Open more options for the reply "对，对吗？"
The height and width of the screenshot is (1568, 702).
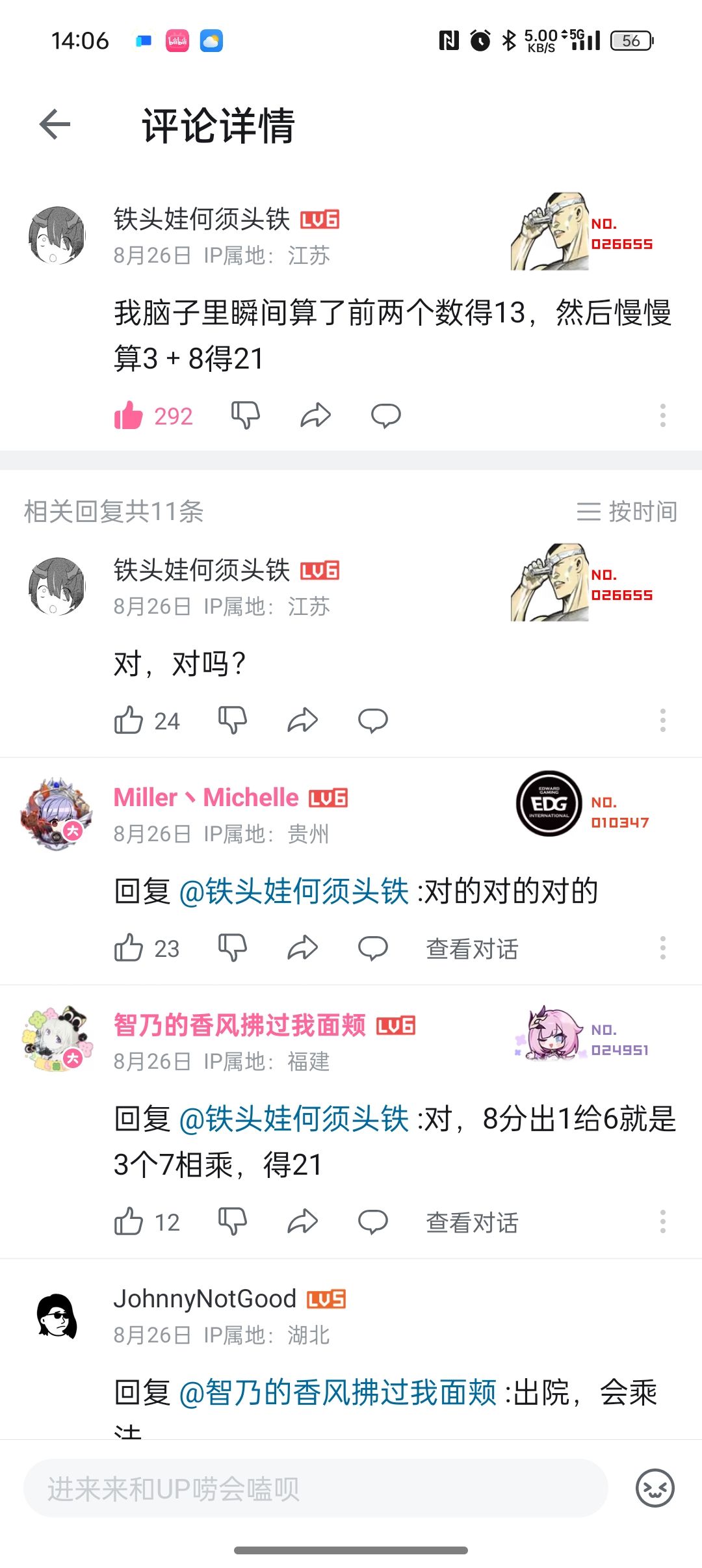[x=662, y=720]
